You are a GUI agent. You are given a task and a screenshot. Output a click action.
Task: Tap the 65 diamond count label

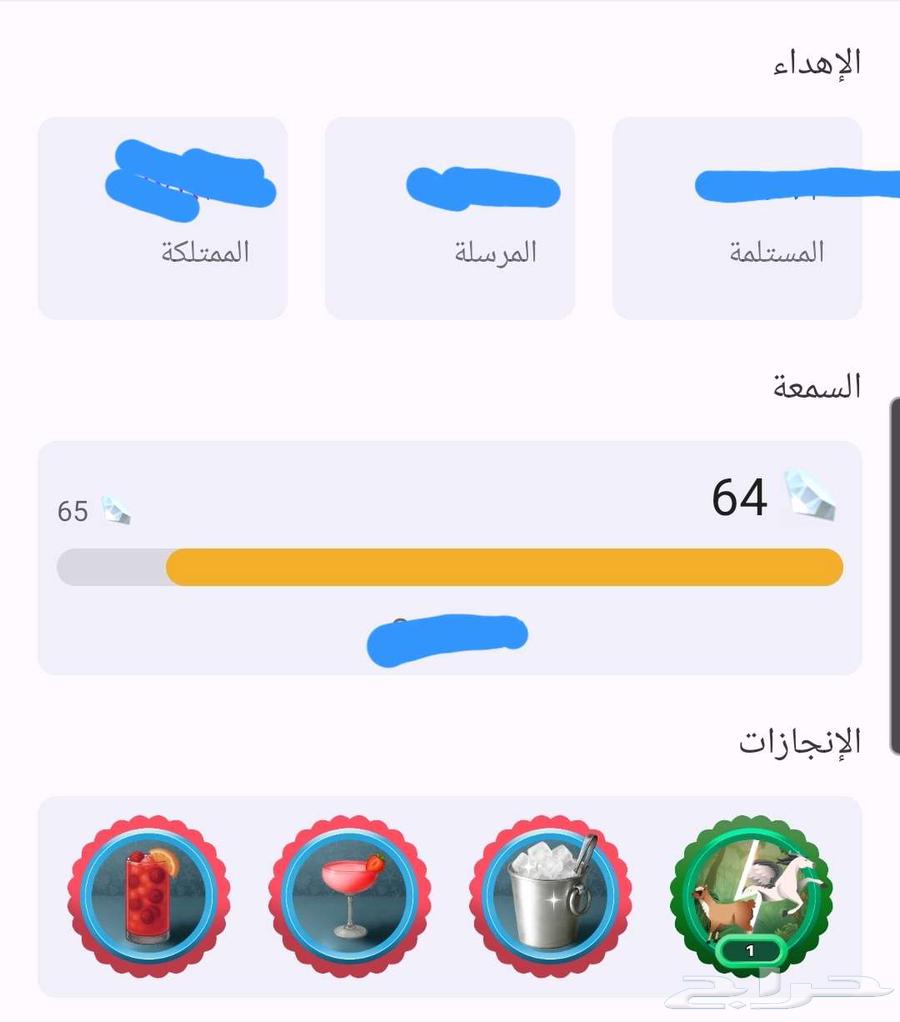tap(72, 511)
